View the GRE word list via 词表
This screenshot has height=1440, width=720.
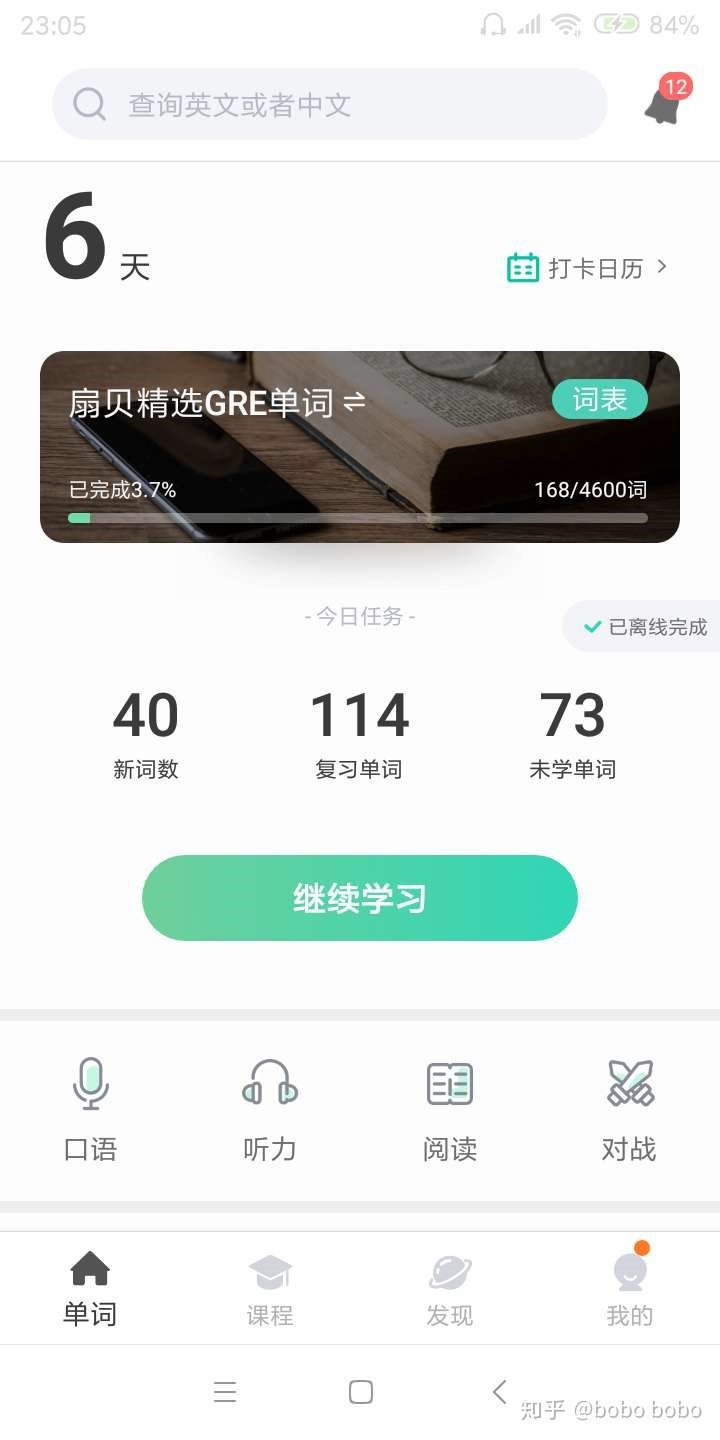[599, 399]
